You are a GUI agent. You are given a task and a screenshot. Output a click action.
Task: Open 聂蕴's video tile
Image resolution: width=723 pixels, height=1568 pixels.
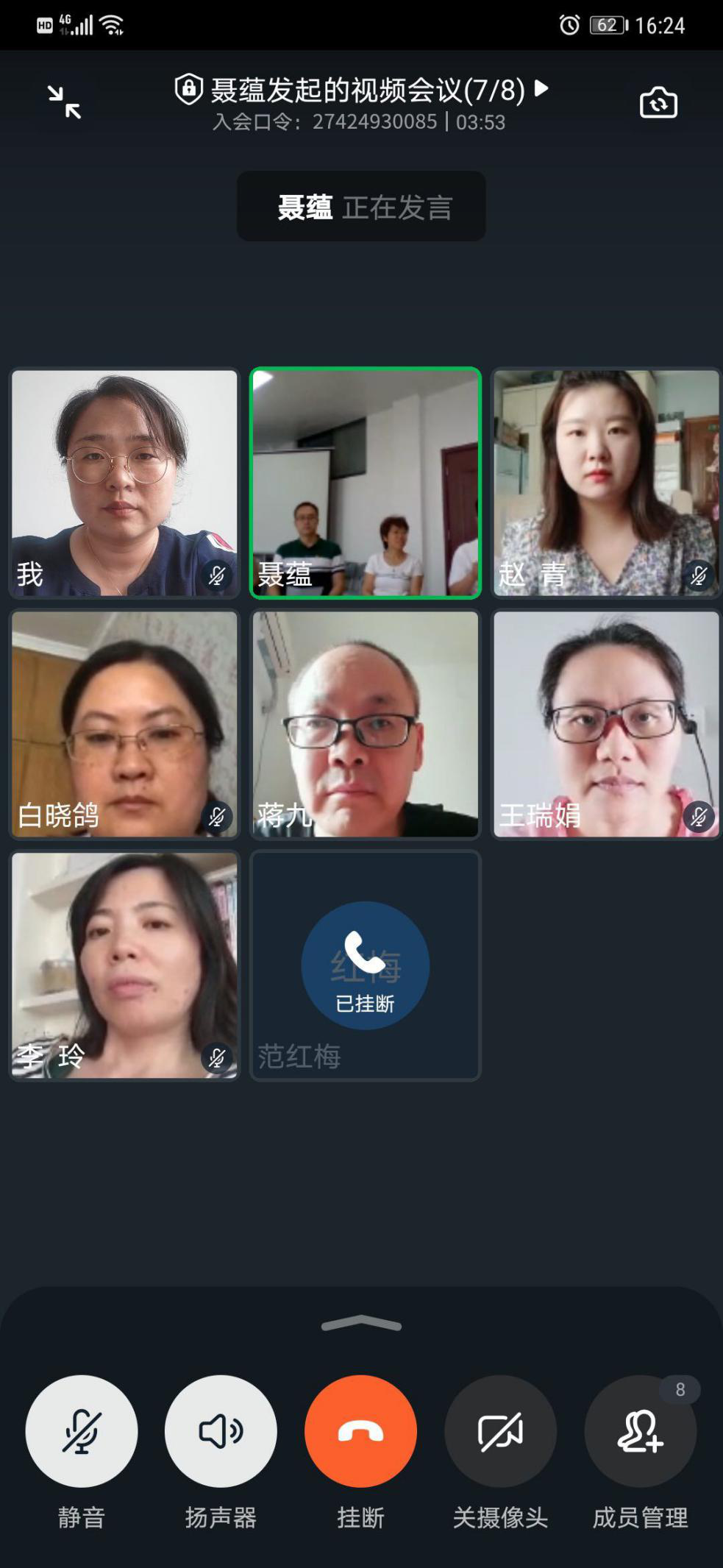point(366,483)
